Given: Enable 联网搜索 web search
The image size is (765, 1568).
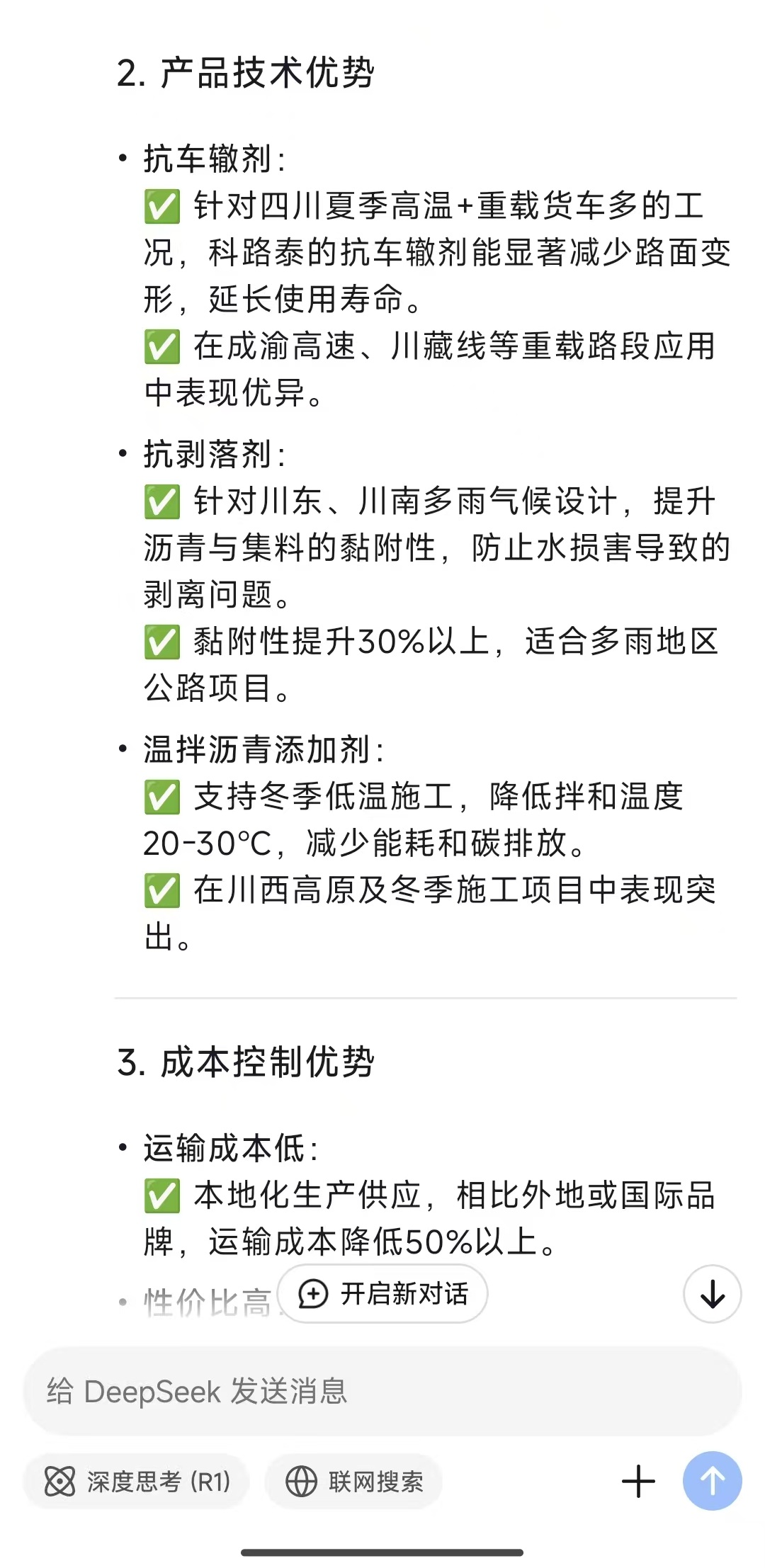Looking at the screenshot, I should [354, 1481].
